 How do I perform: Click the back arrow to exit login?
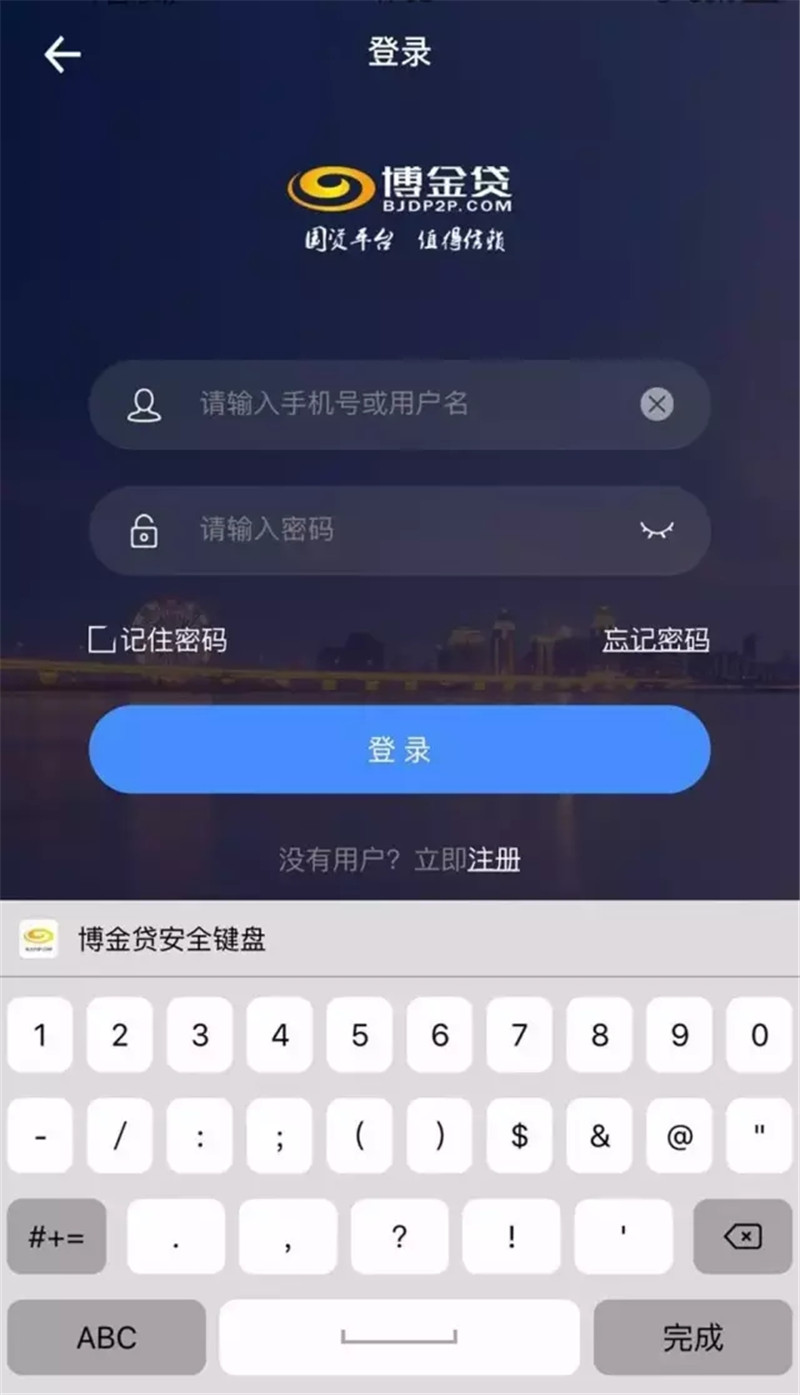click(x=62, y=54)
